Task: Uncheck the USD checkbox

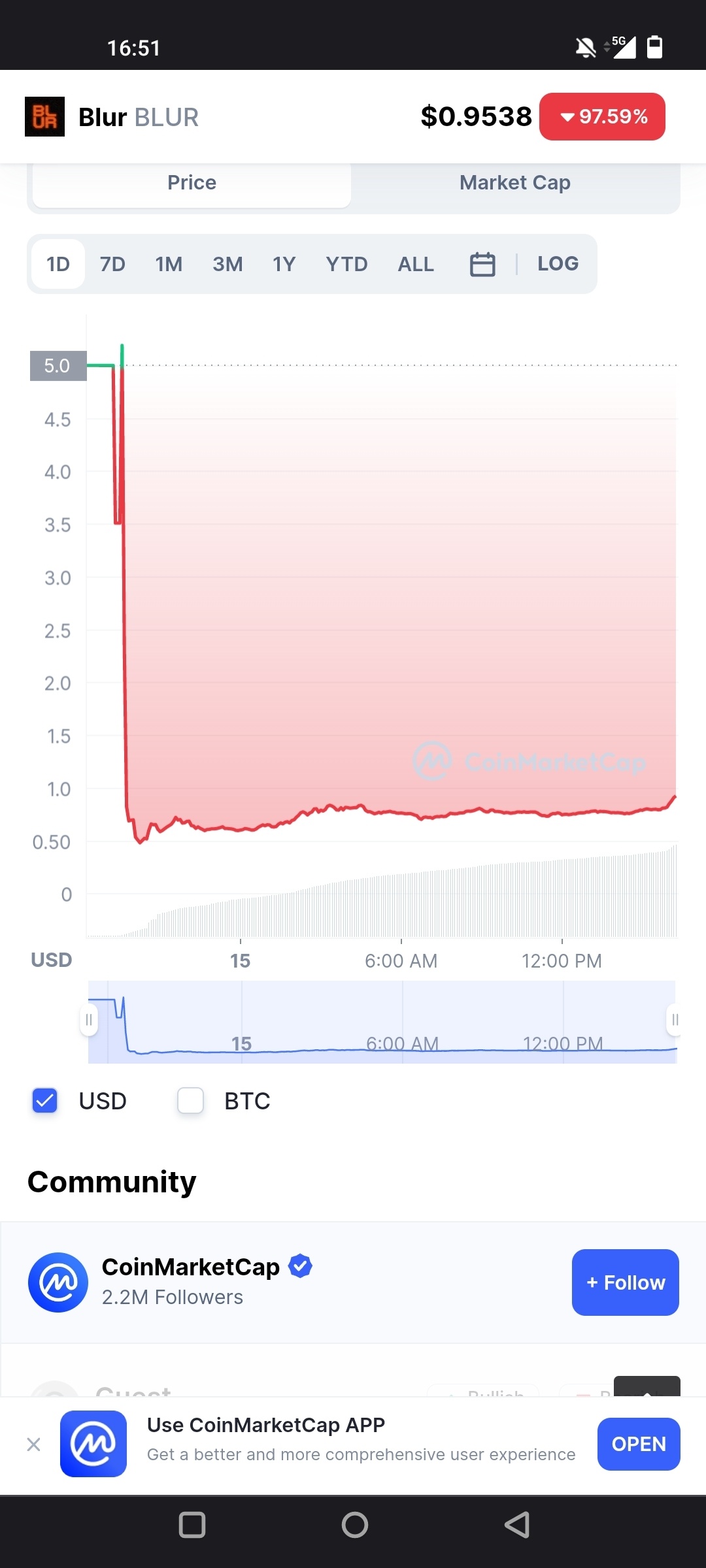Action: pyautogui.click(x=45, y=1101)
